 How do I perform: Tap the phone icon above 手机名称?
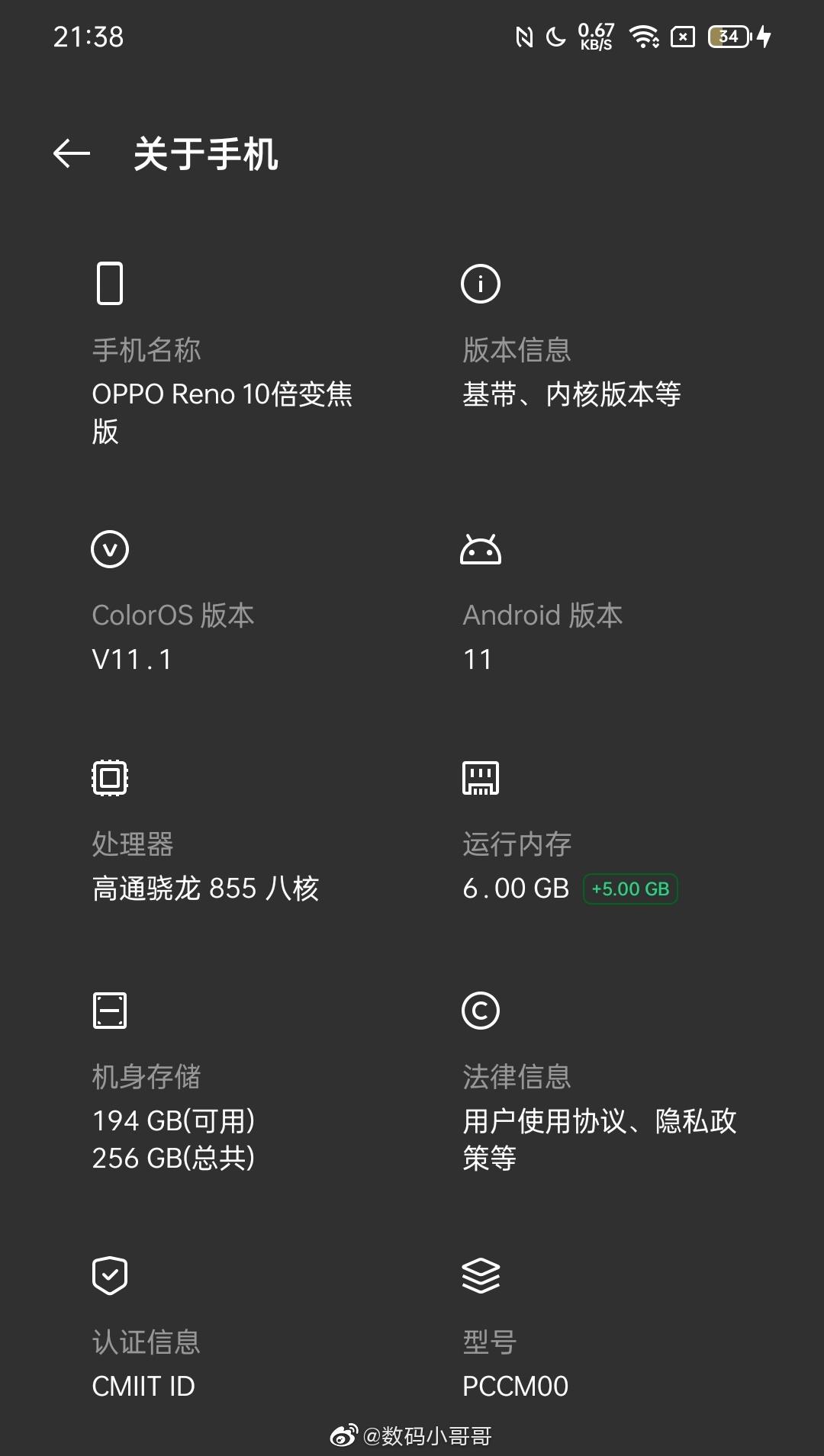click(111, 283)
